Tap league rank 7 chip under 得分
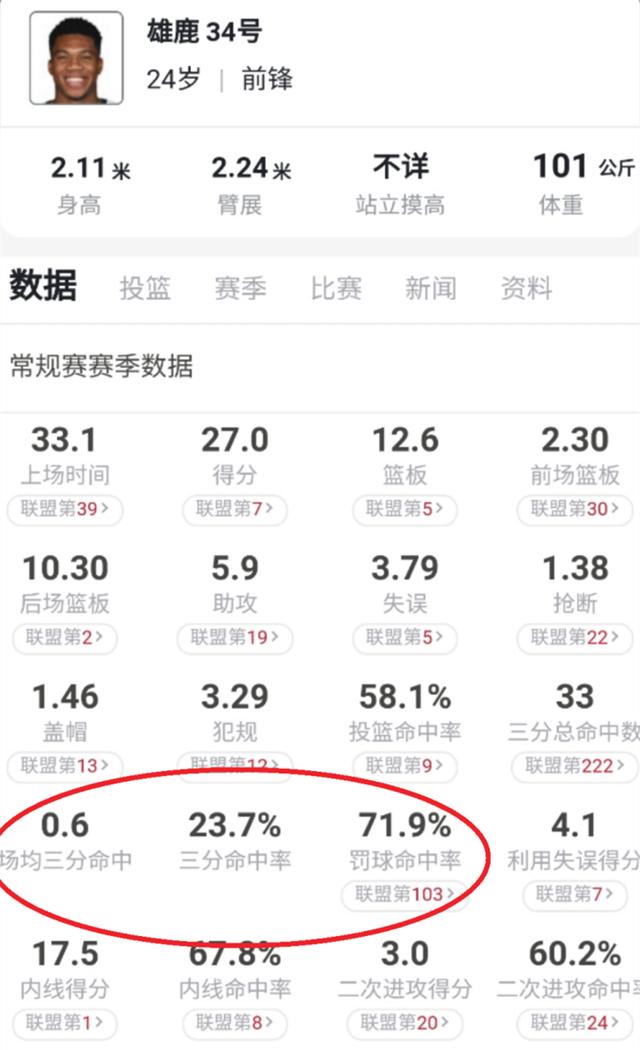This screenshot has width=640, height=1050. [235, 509]
